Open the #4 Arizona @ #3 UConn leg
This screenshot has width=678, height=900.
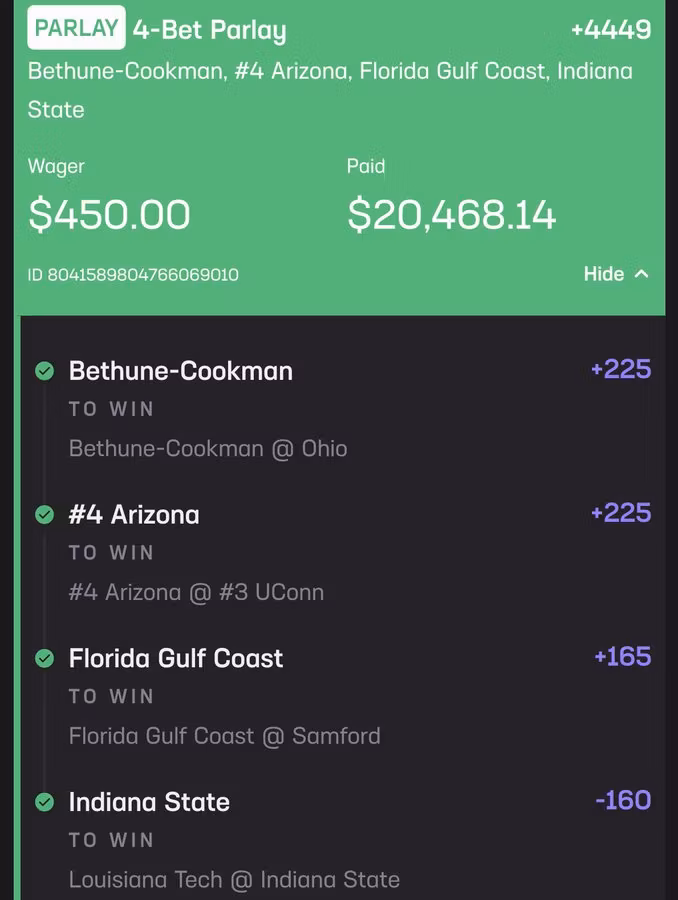(196, 592)
